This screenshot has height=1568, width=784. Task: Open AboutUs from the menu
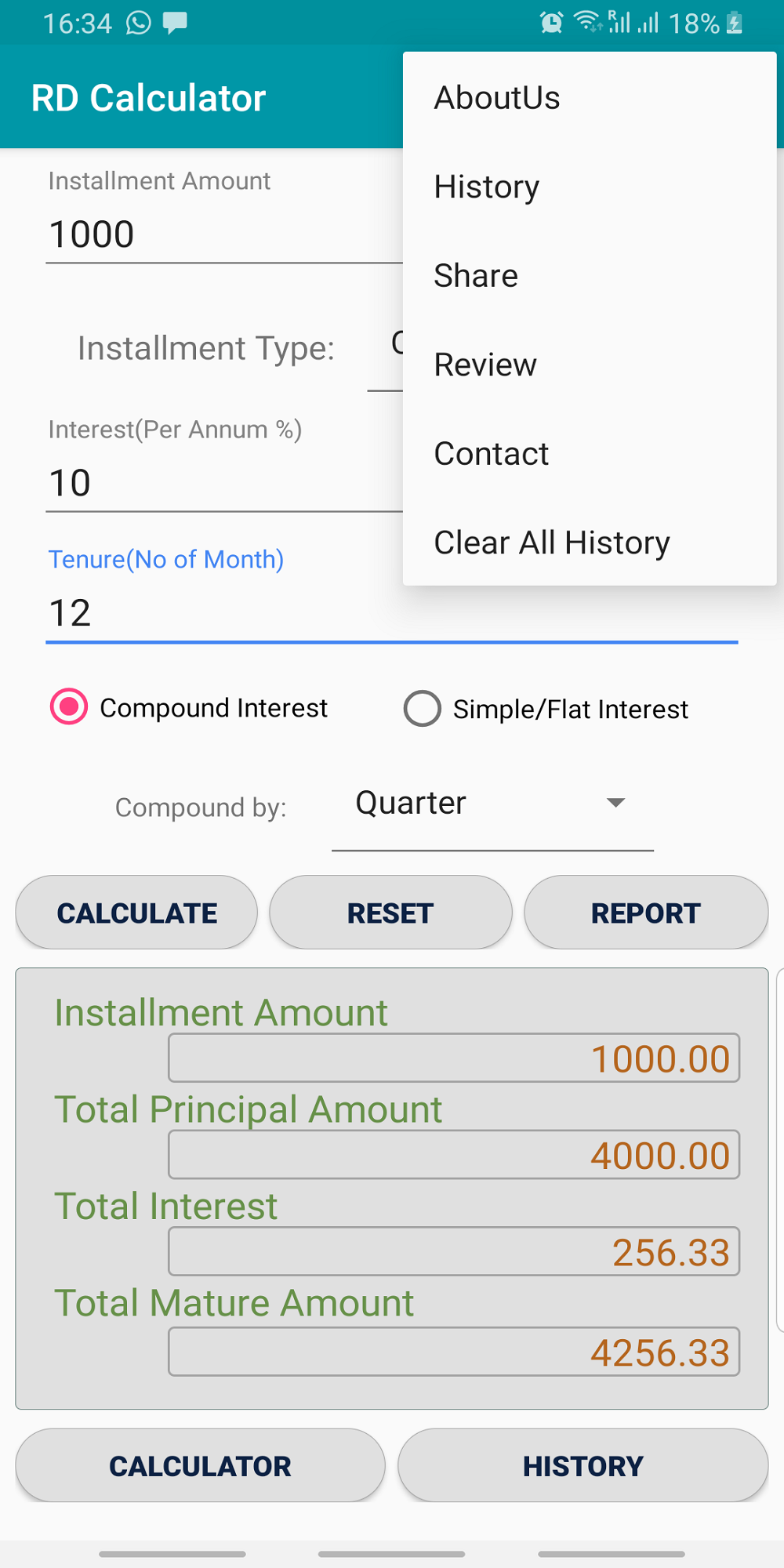[x=590, y=98]
